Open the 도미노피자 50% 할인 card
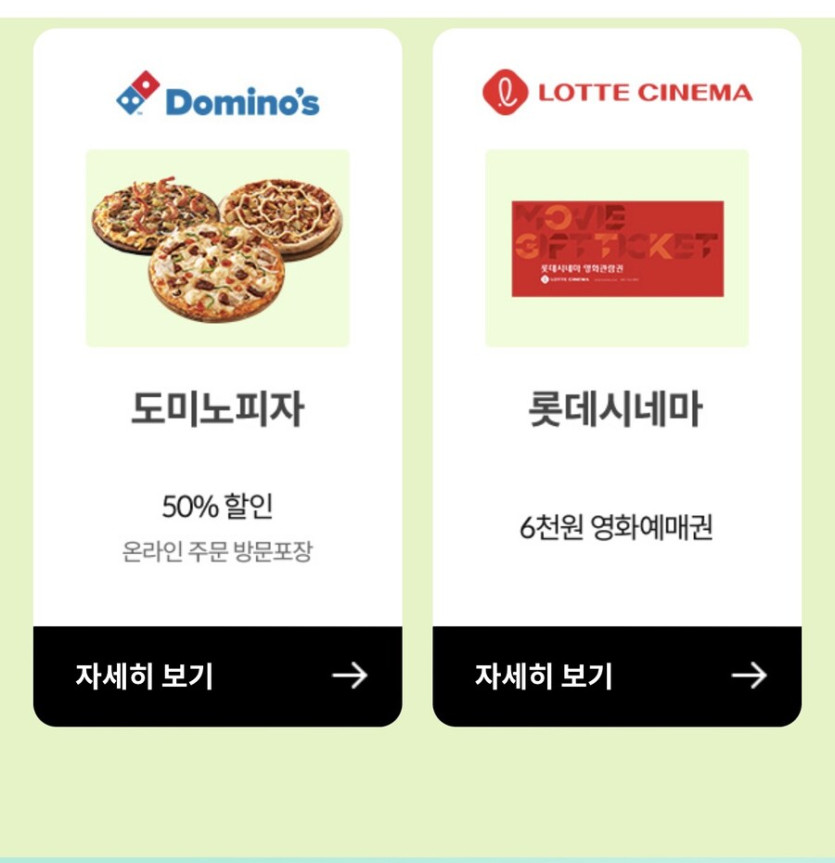The width and height of the screenshot is (835, 863). point(217,330)
